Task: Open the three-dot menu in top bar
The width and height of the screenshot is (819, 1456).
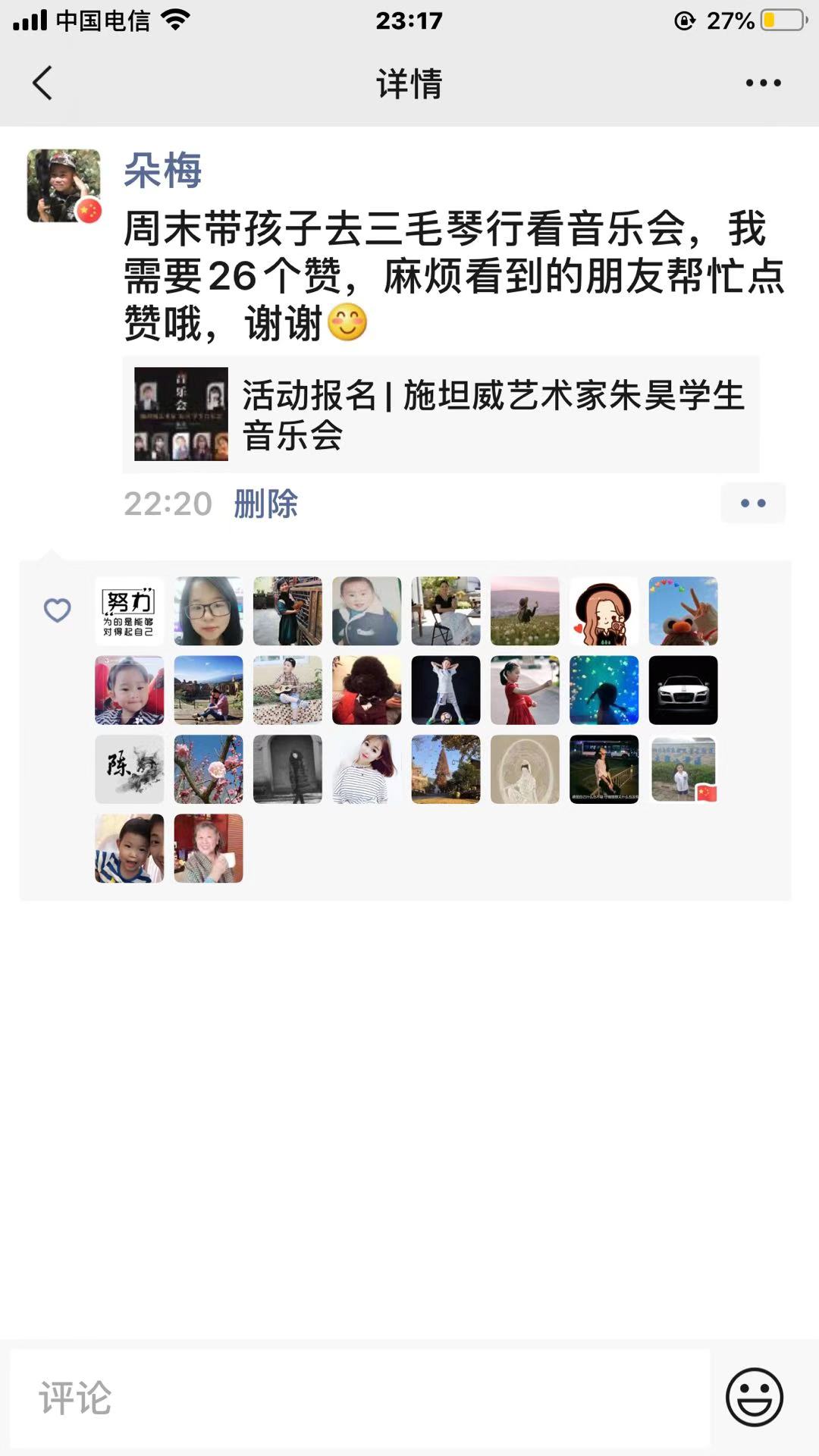Action: point(763,83)
